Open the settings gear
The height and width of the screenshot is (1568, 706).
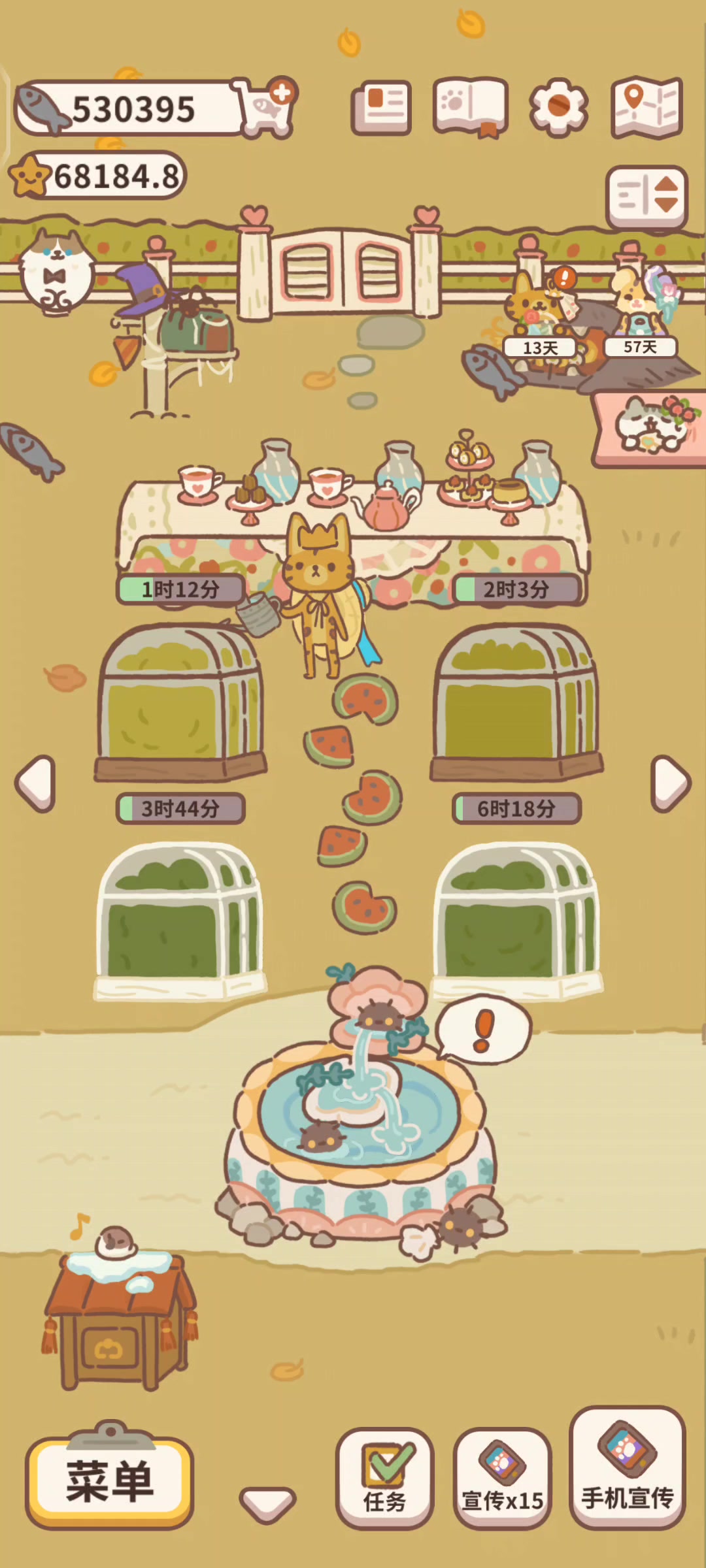[558, 108]
